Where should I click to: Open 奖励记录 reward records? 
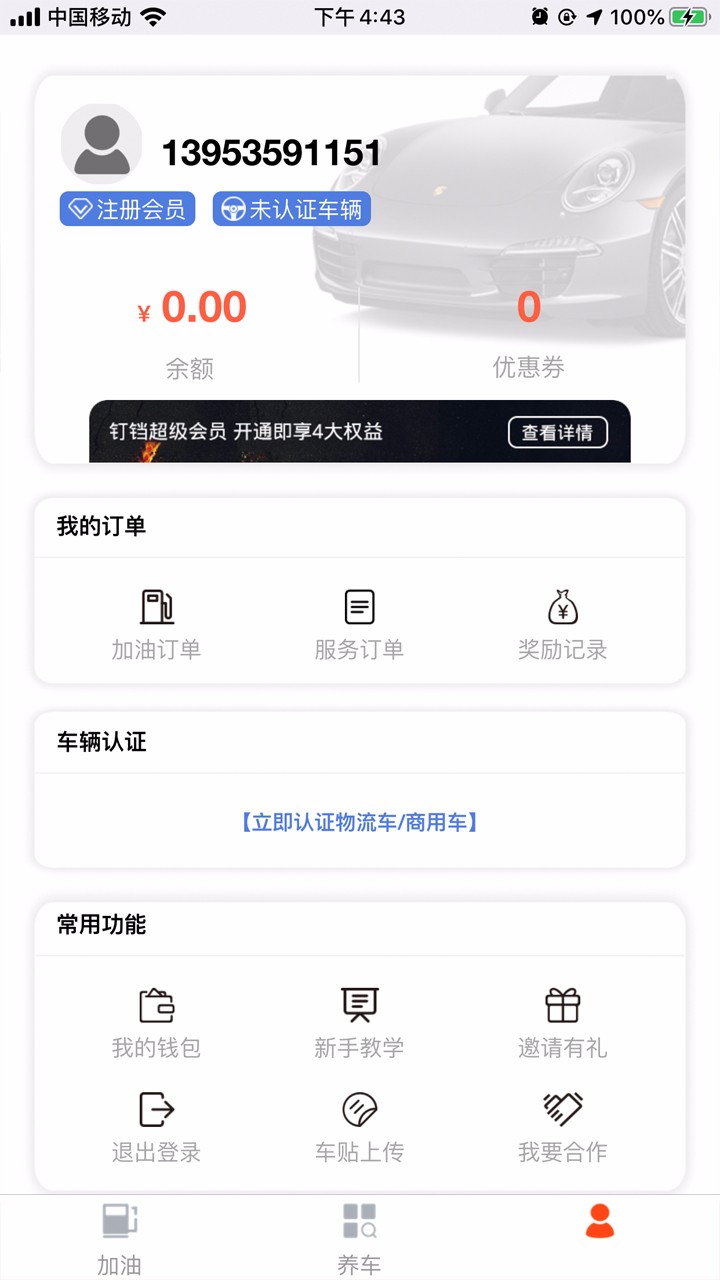[562, 620]
